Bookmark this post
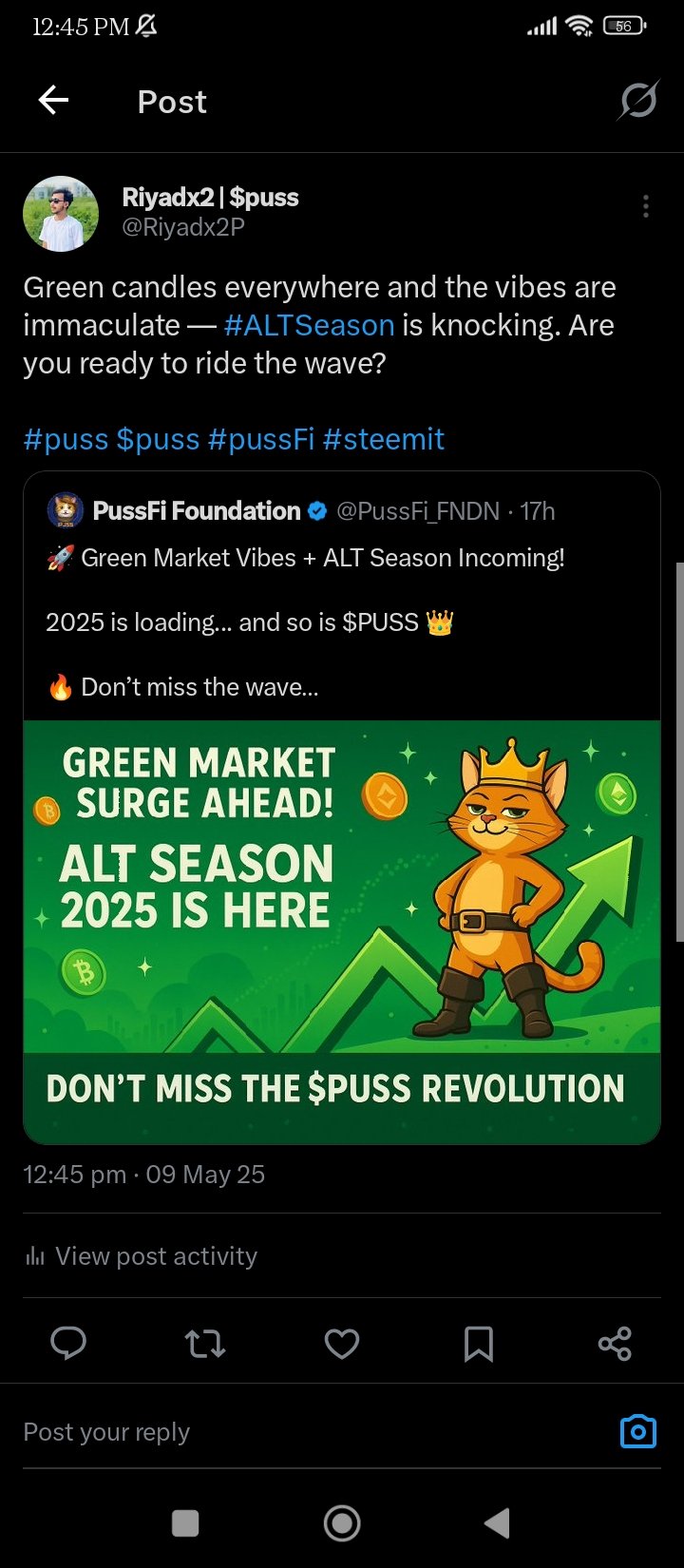This screenshot has height=1568, width=684. tap(478, 1343)
